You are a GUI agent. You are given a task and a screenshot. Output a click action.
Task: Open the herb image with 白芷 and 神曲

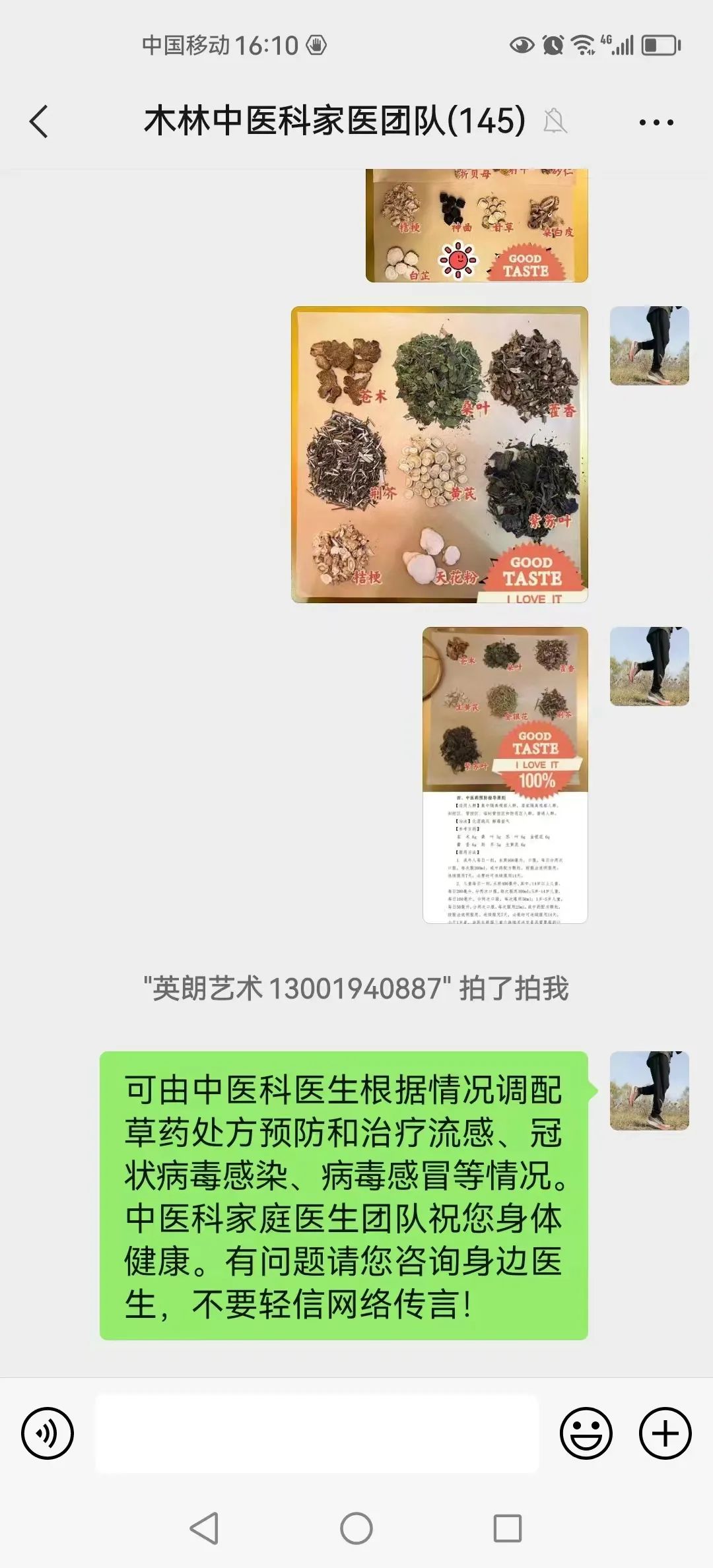[477, 226]
